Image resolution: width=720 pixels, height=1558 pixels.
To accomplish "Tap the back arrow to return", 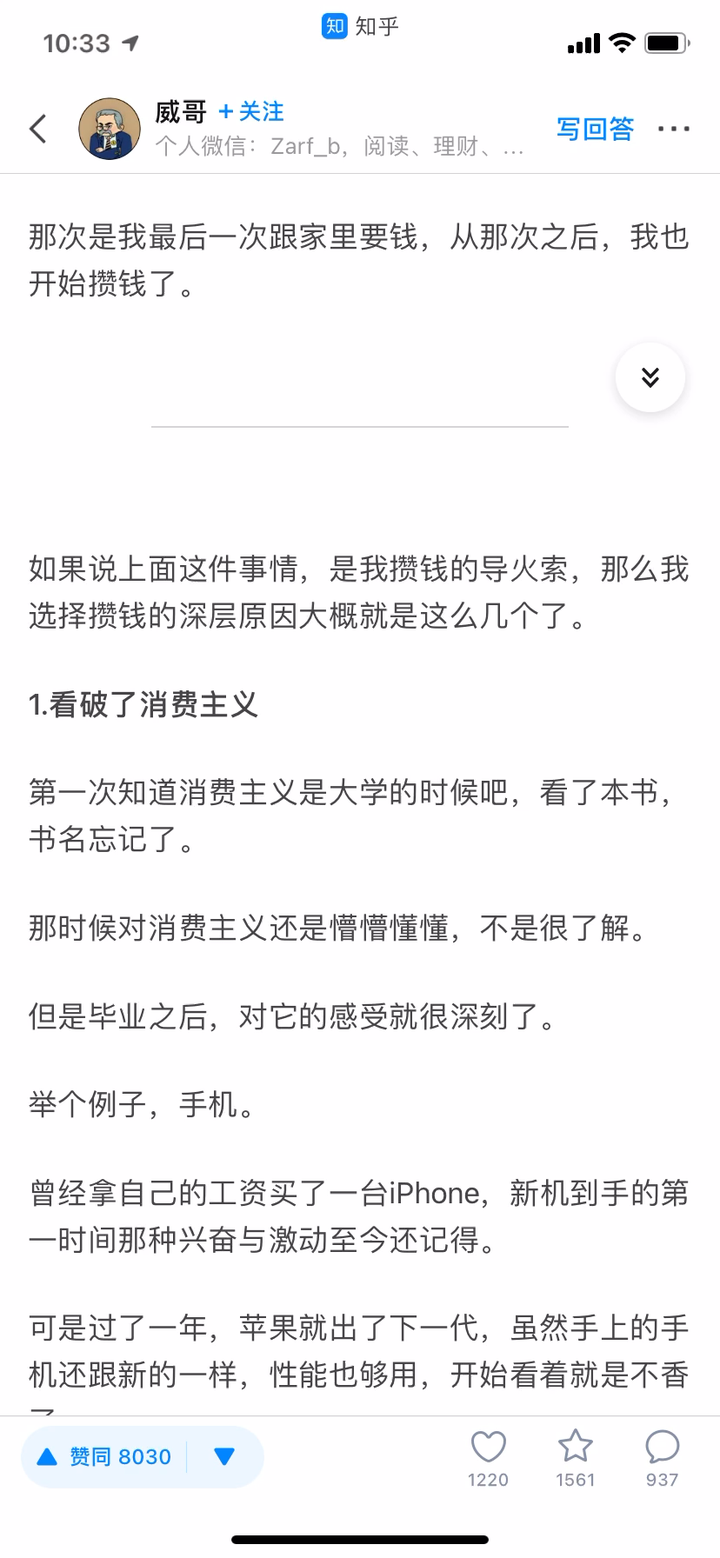I will coord(37,128).
